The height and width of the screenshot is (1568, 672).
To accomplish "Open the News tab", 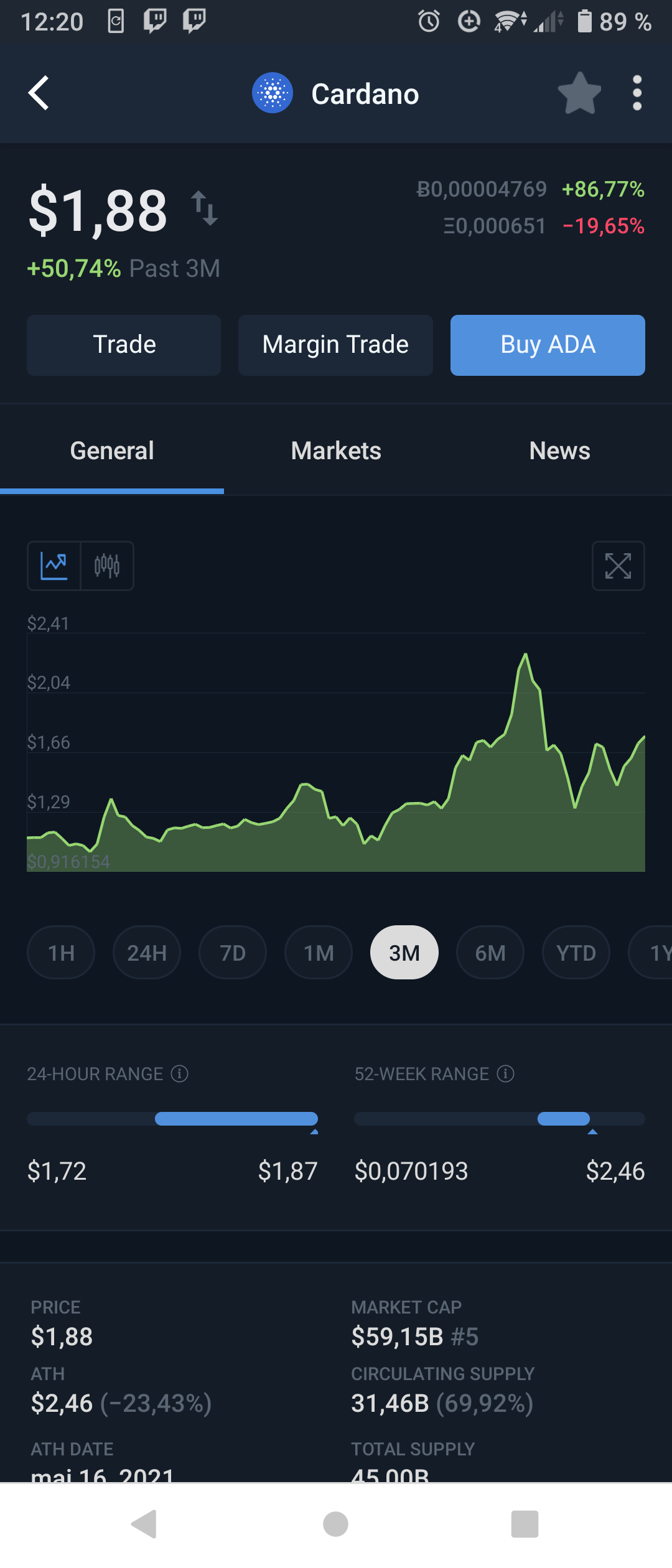I will click(x=559, y=450).
